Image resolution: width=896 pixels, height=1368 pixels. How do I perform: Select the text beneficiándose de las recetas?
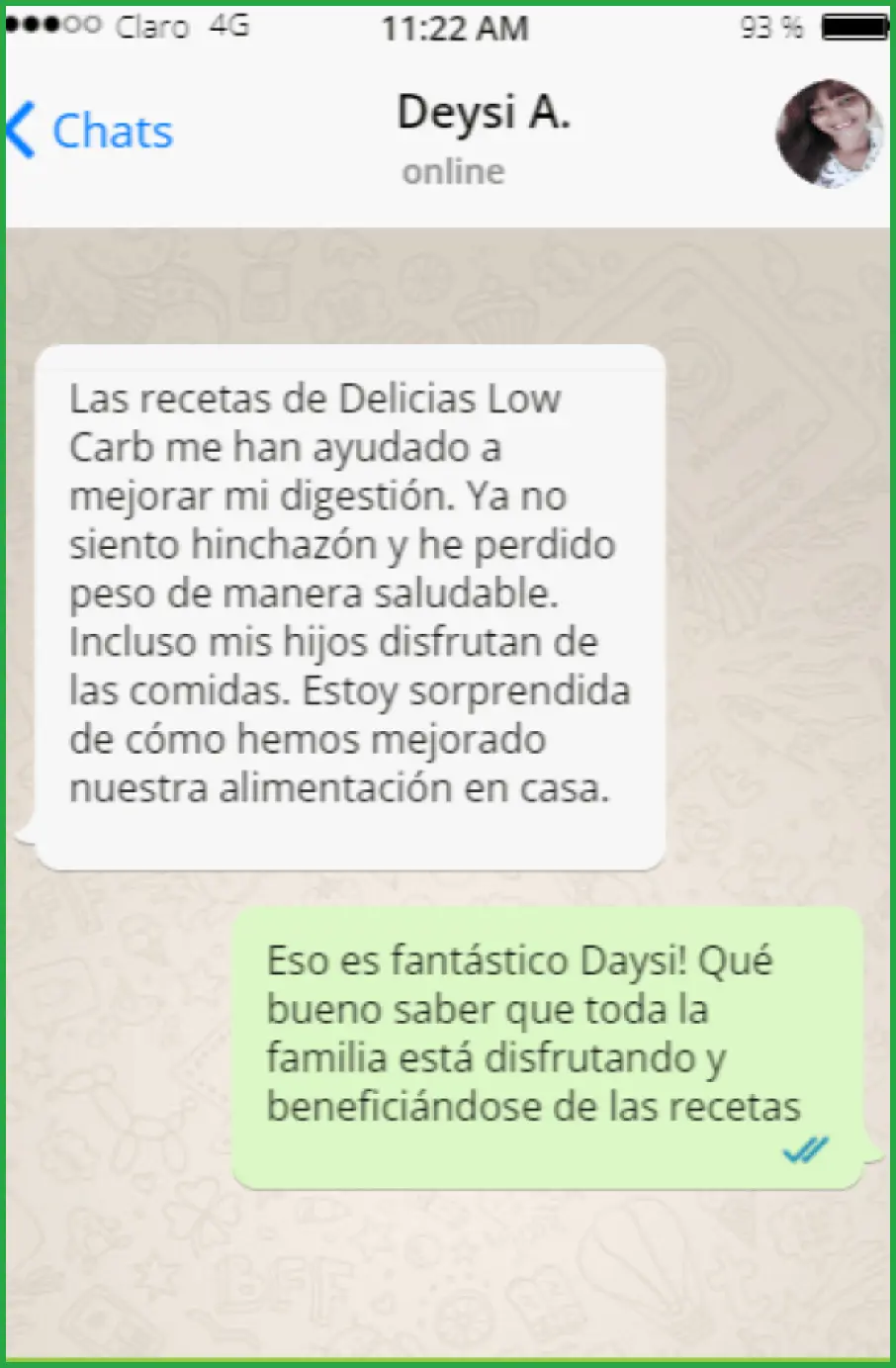click(x=534, y=1106)
